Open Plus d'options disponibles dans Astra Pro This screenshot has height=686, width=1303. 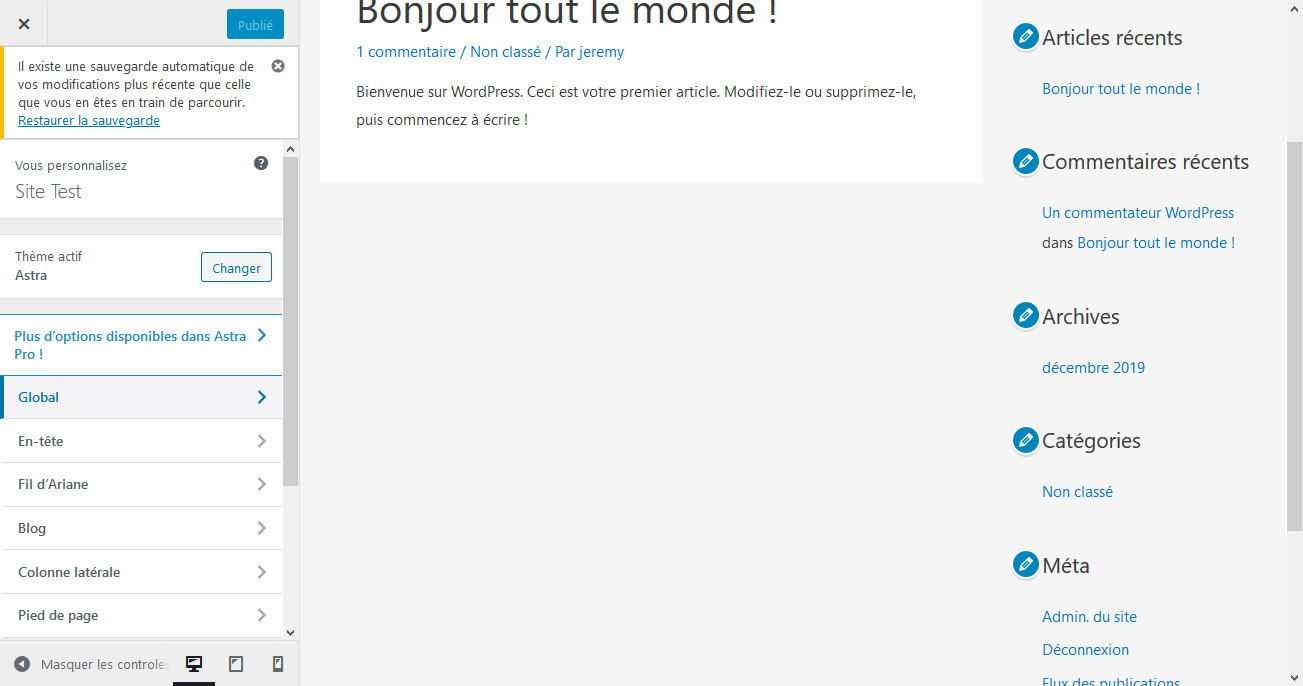[x=141, y=345]
